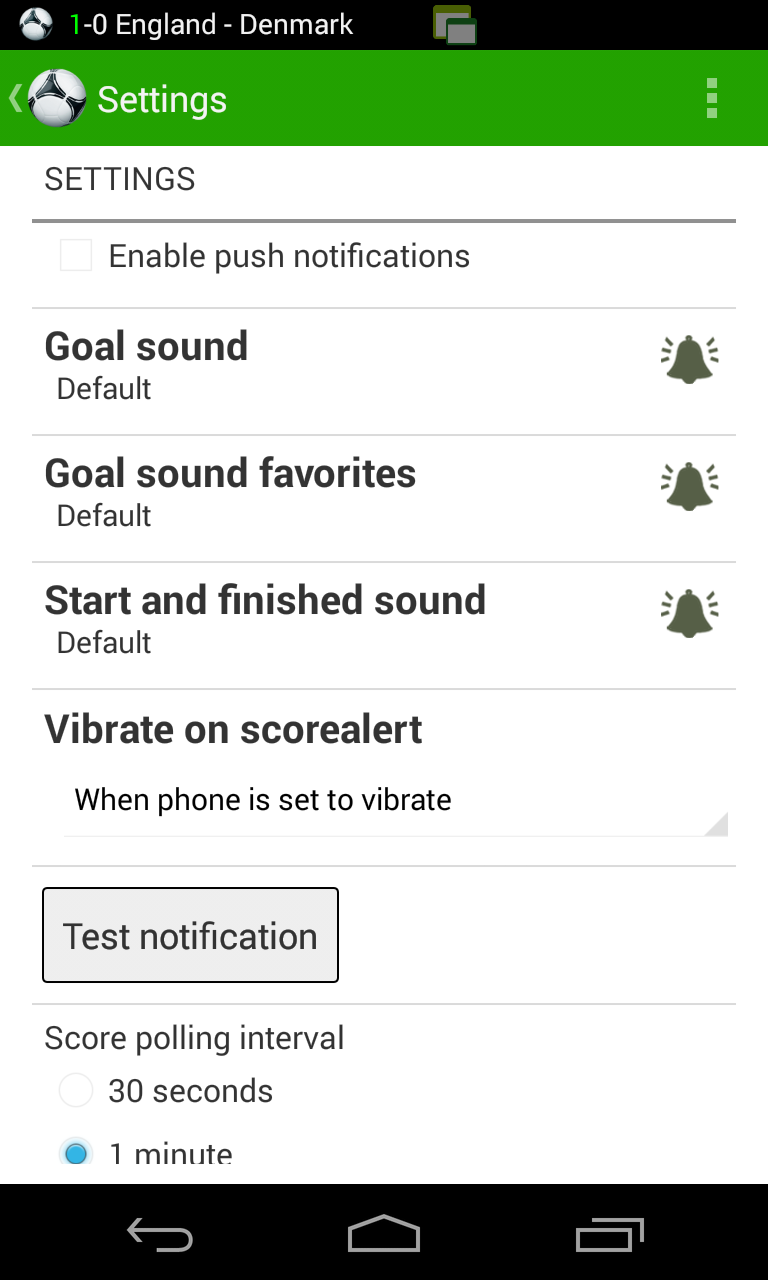Image resolution: width=768 pixels, height=1280 pixels.
Task: Tap the system back button
Action: point(160,1236)
